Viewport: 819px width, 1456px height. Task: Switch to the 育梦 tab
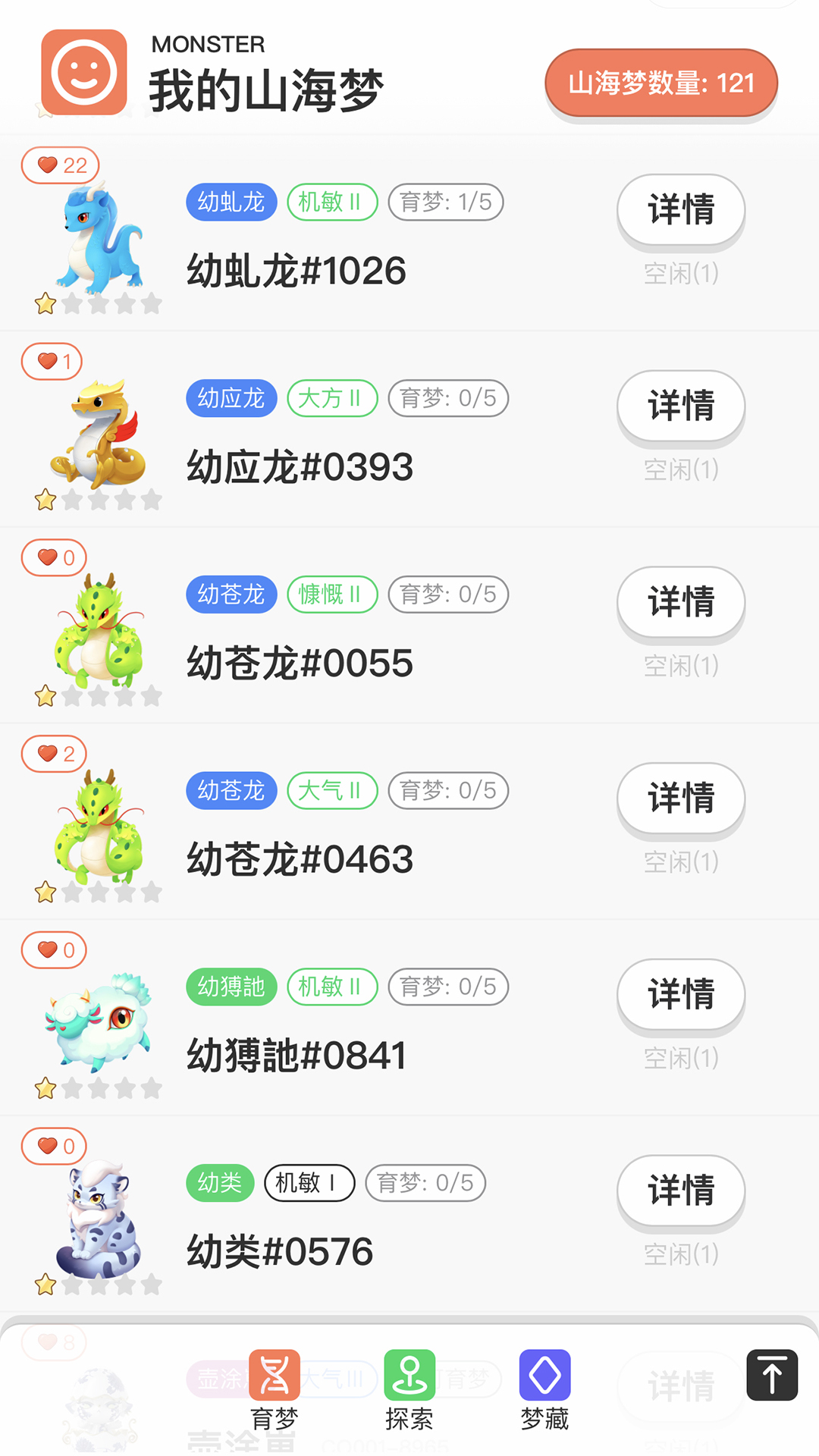click(x=275, y=1389)
